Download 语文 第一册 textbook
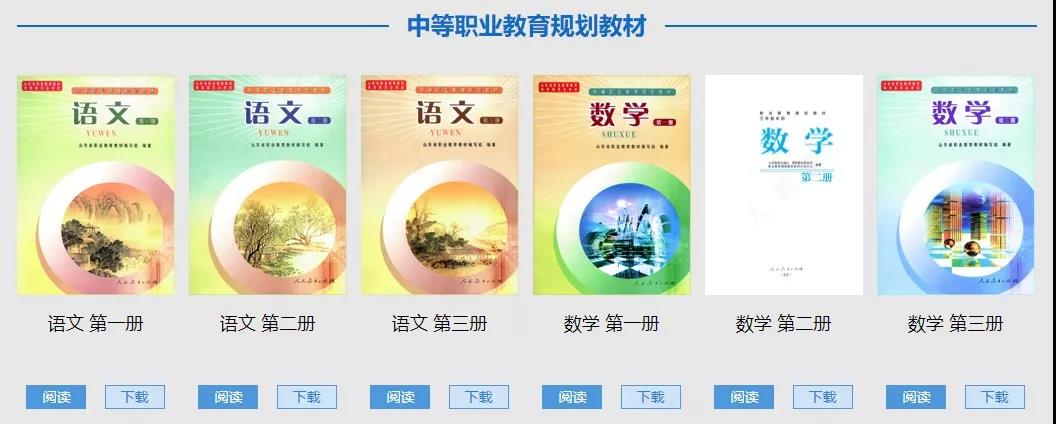The height and width of the screenshot is (424, 1056). point(135,397)
